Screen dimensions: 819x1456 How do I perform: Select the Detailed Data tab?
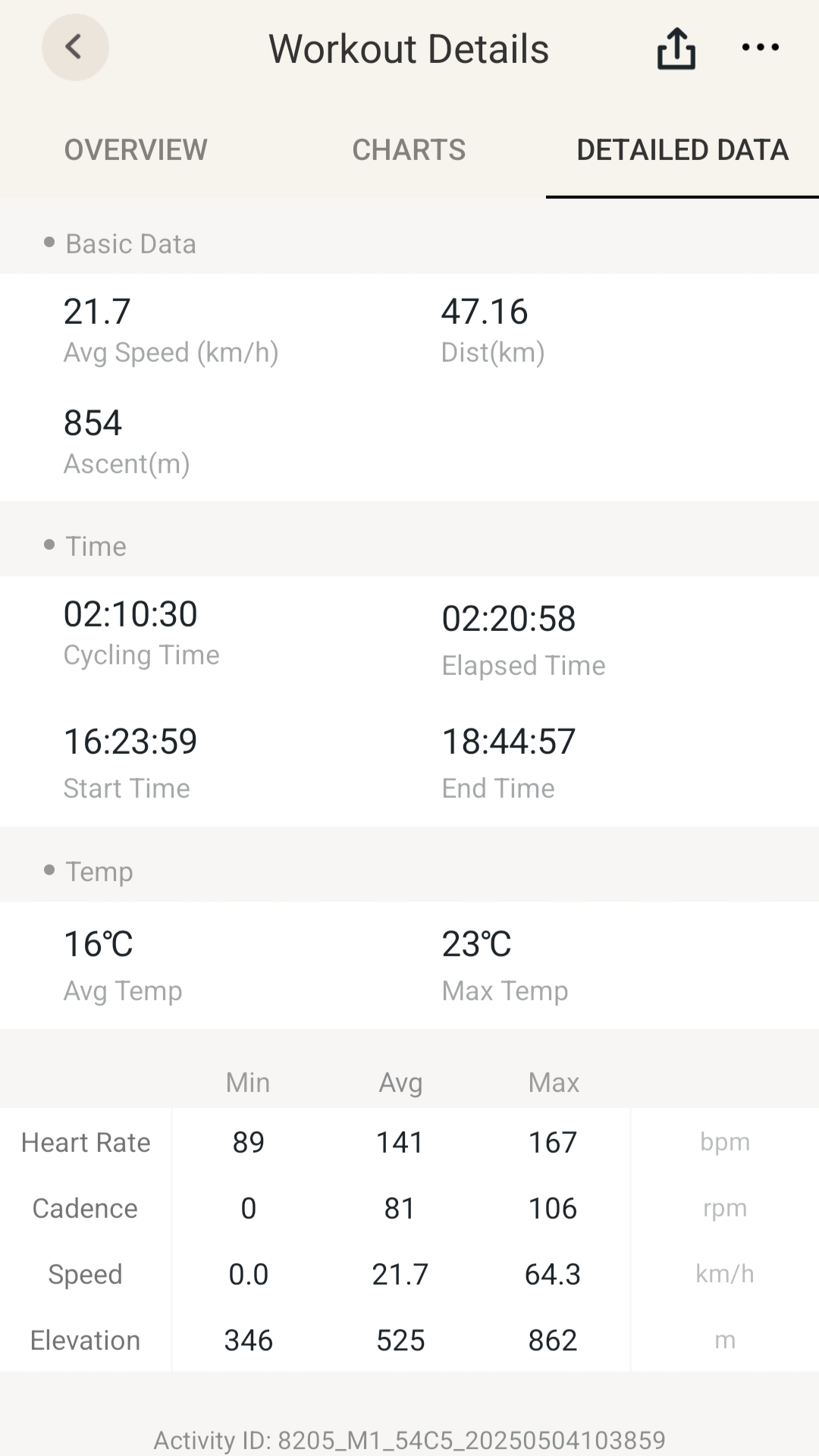click(682, 150)
